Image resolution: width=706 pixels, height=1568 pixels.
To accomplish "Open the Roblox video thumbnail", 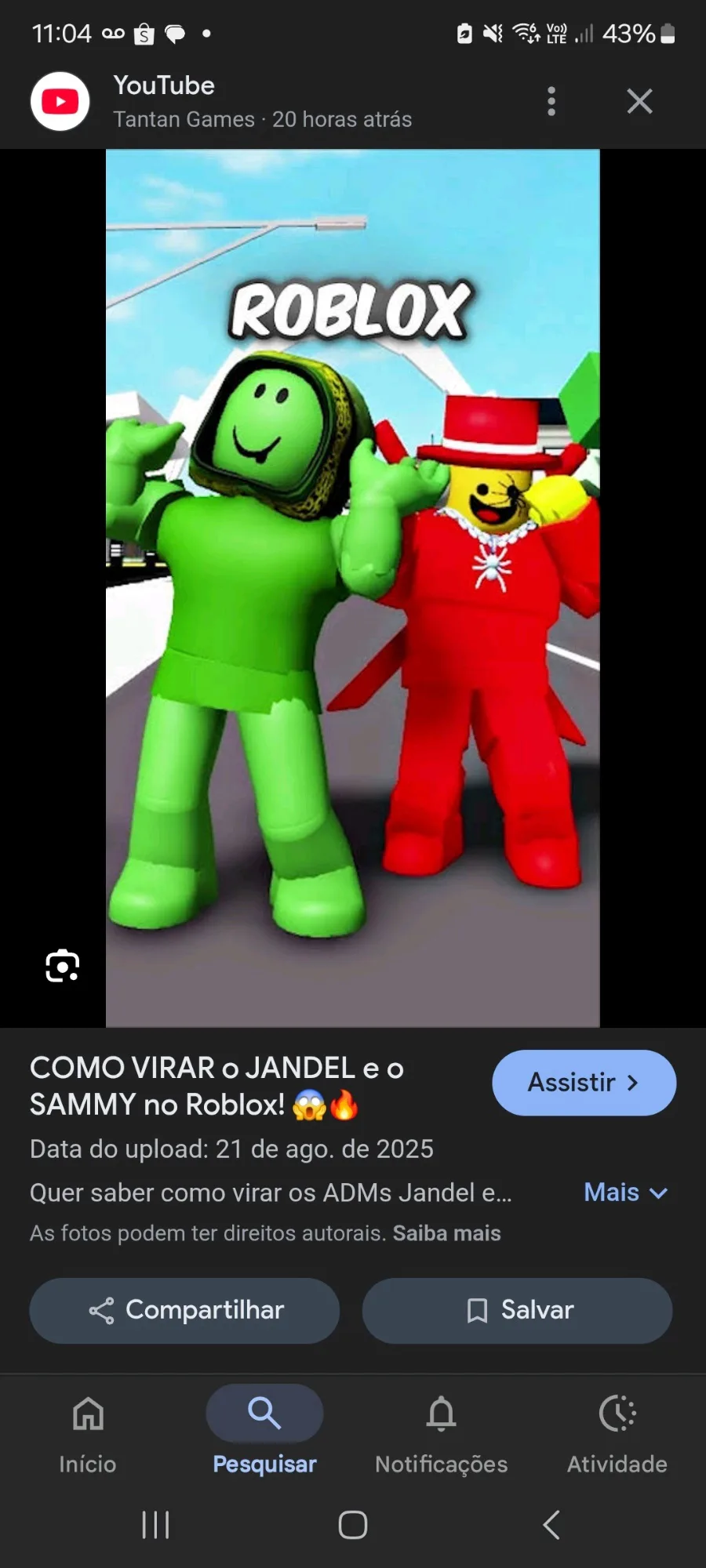I will tap(353, 588).
